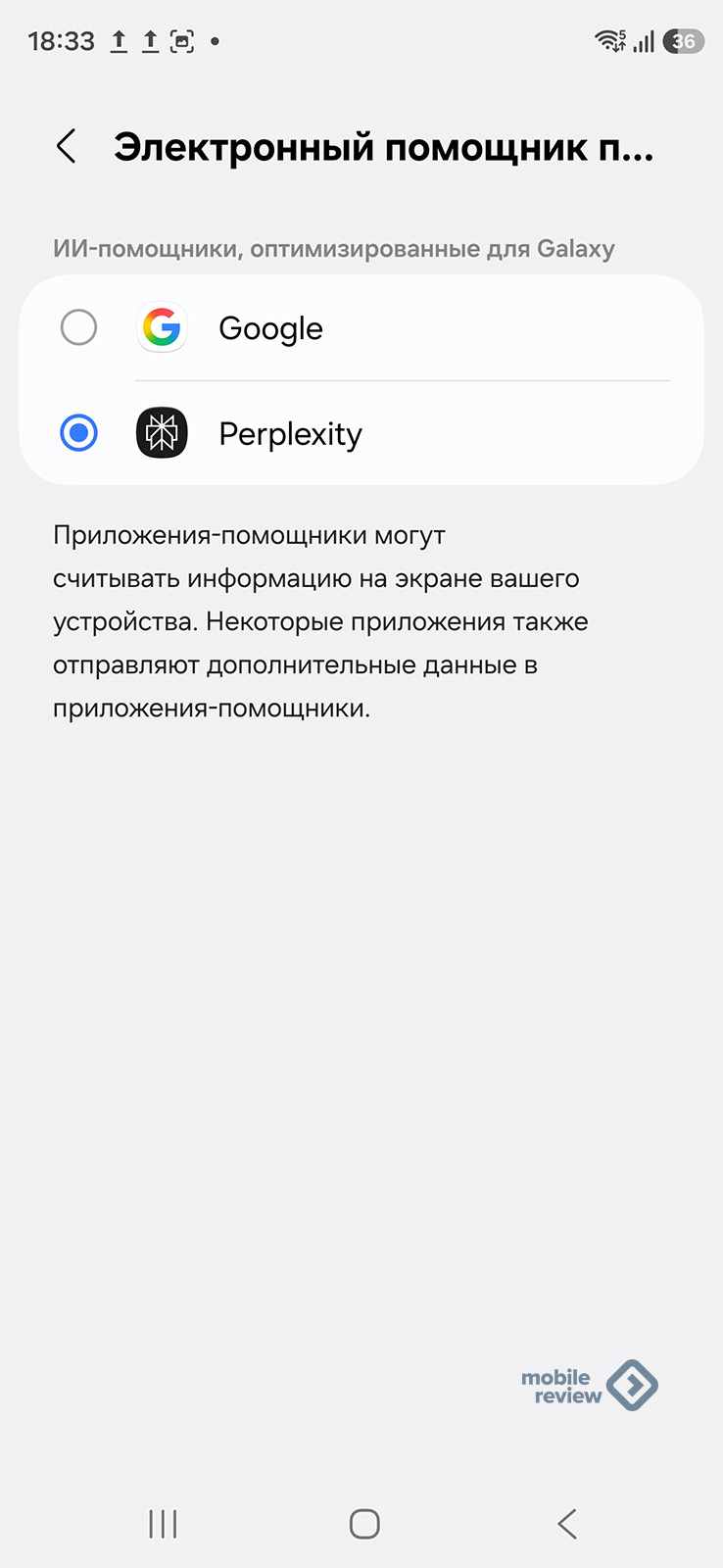Tap system back in navigation bar
The width and height of the screenshot is (723, 1568).
pos(567,1523)
